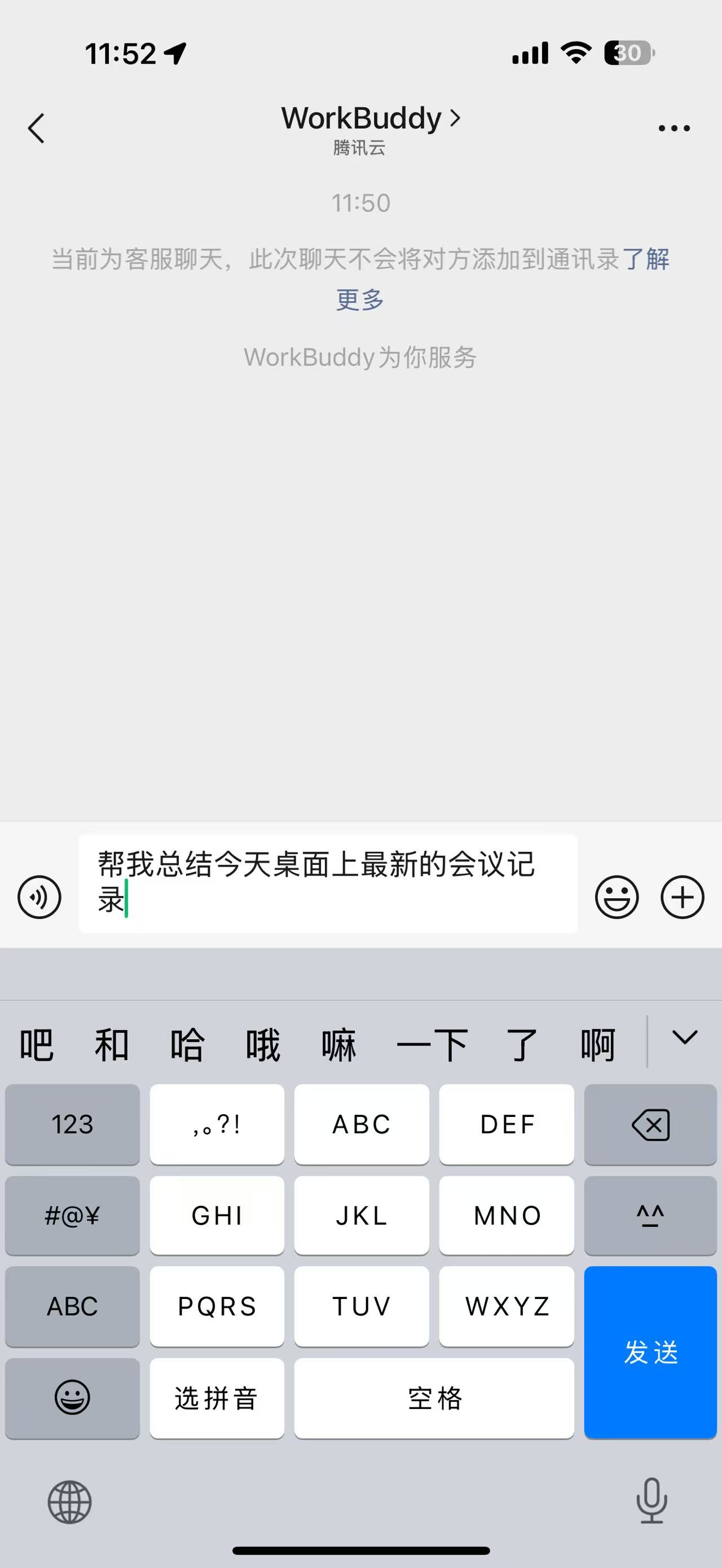Start dictation with the microphone
The height and width of the screenshot is (1568, 722).
click(651, 1500)
